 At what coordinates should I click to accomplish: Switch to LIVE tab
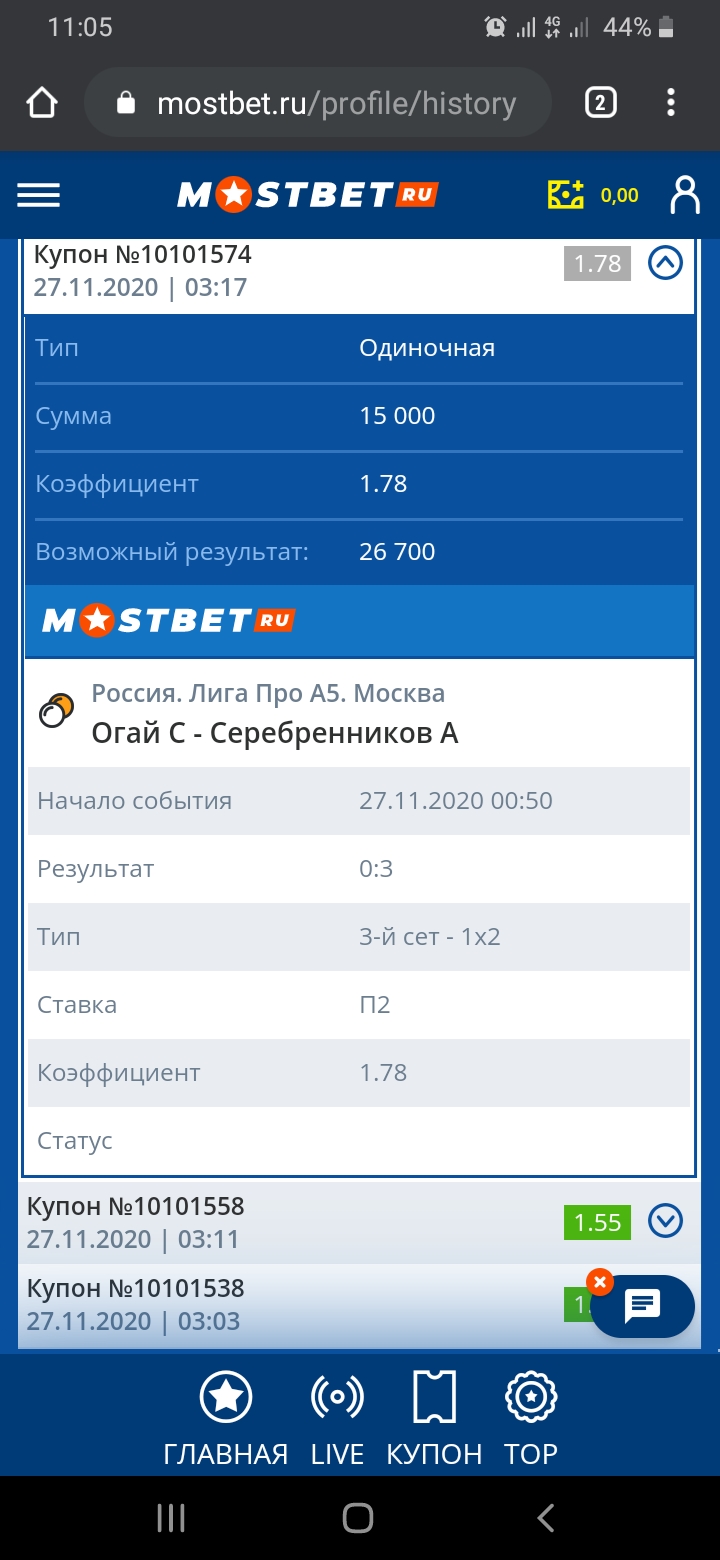[x=337, y=1420]
